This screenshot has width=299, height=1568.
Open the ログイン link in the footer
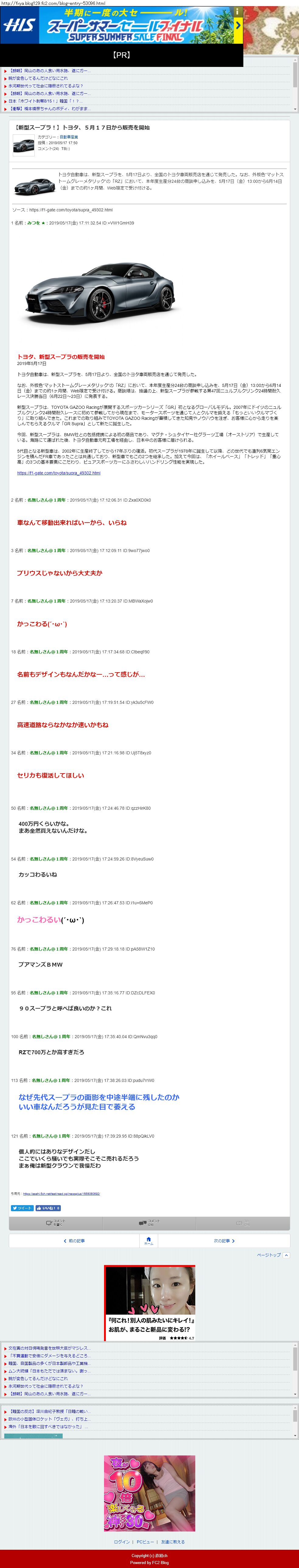(122, 1542)
